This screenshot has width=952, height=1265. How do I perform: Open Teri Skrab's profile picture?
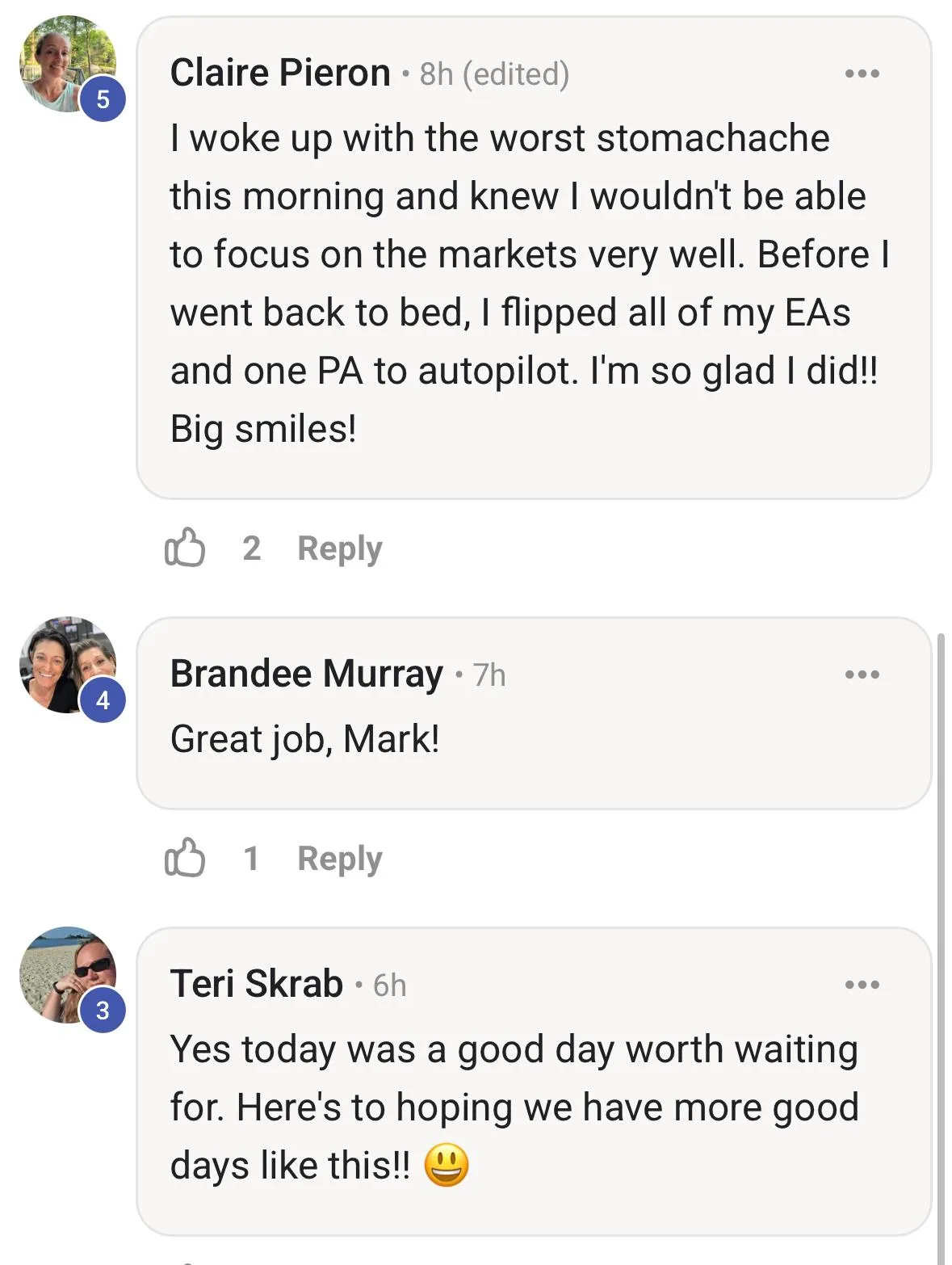click(66, 975)
